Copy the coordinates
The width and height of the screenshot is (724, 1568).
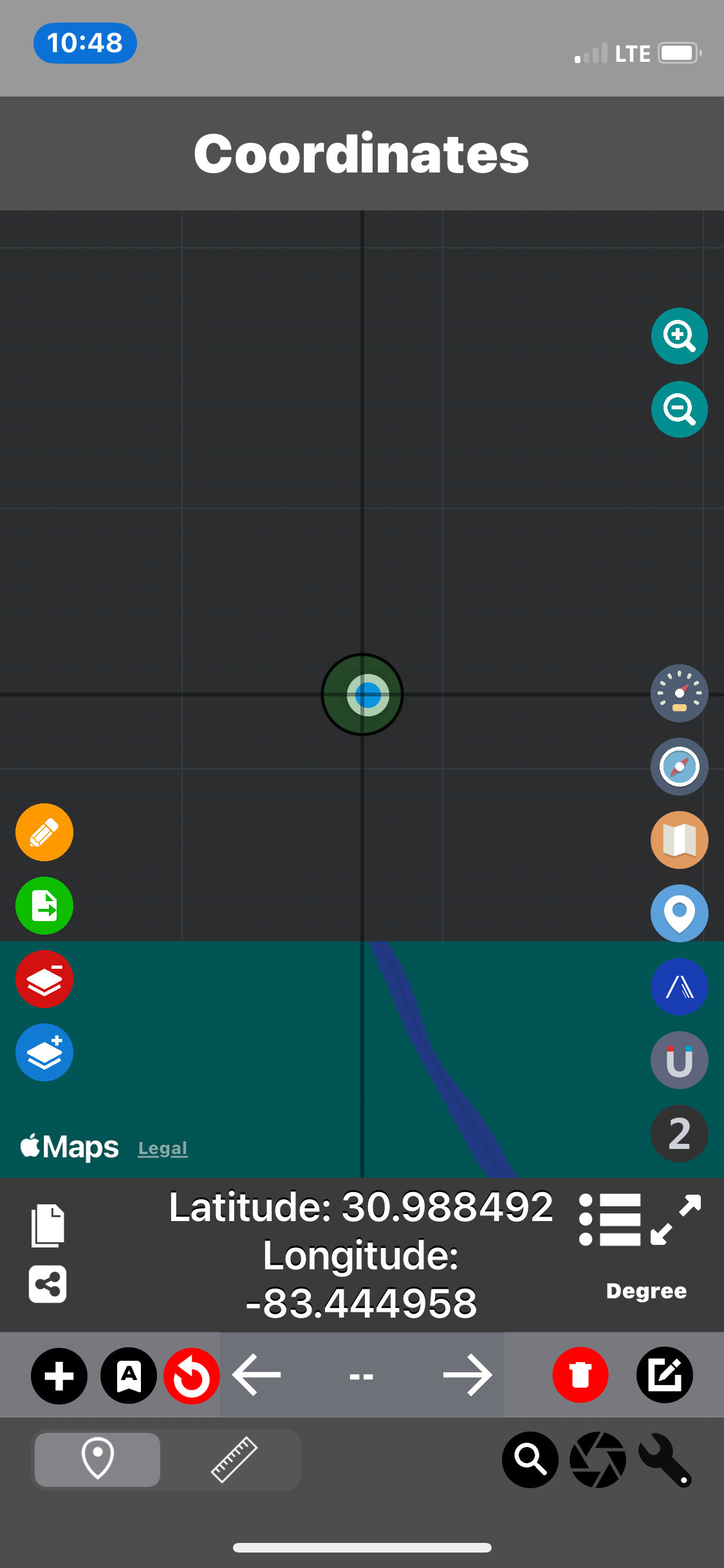[48, 1225]
